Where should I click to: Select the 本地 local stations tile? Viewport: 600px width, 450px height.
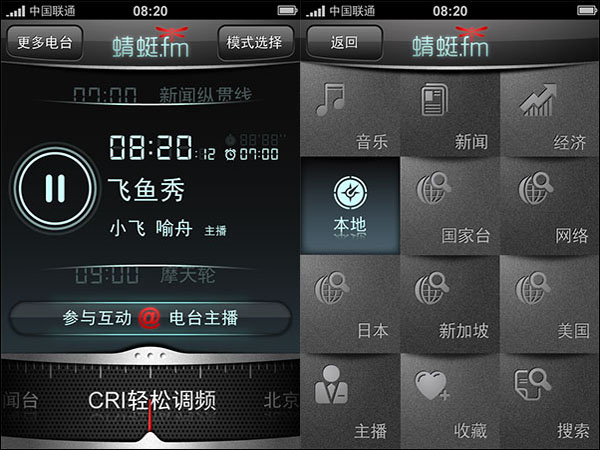[x=350, y=205]
